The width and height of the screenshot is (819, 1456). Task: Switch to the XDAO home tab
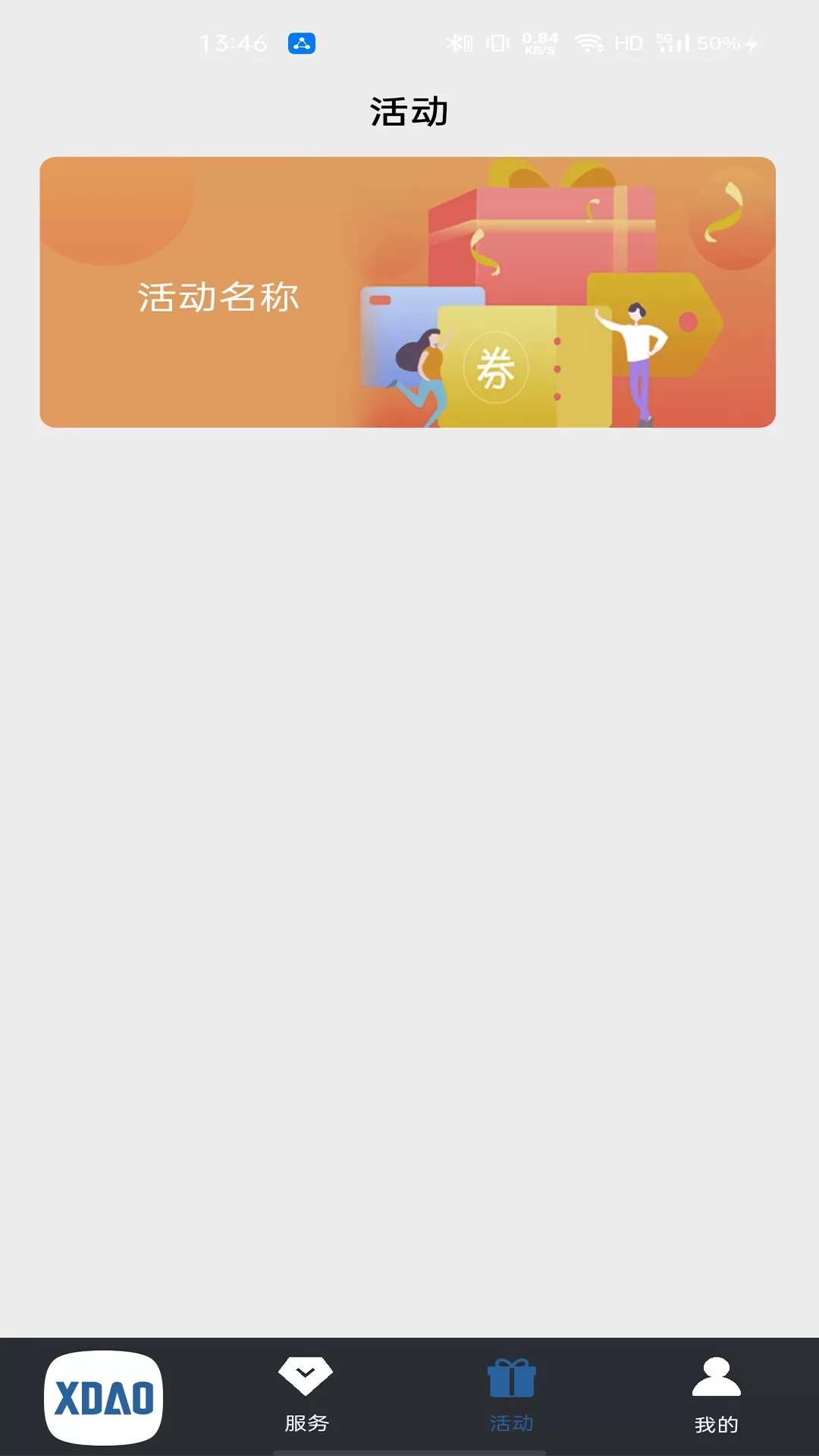point(103,1397)
